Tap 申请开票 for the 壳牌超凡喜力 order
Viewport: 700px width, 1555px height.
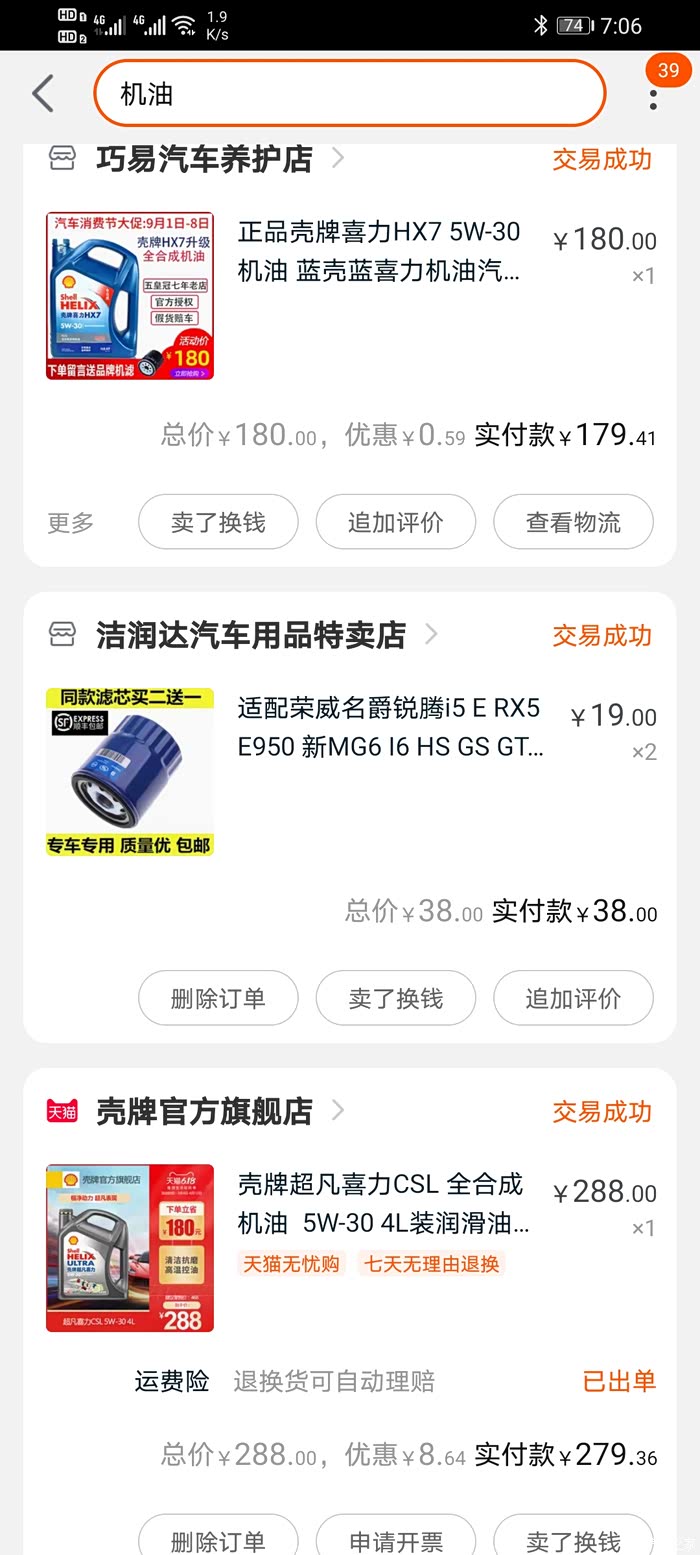396,1538
